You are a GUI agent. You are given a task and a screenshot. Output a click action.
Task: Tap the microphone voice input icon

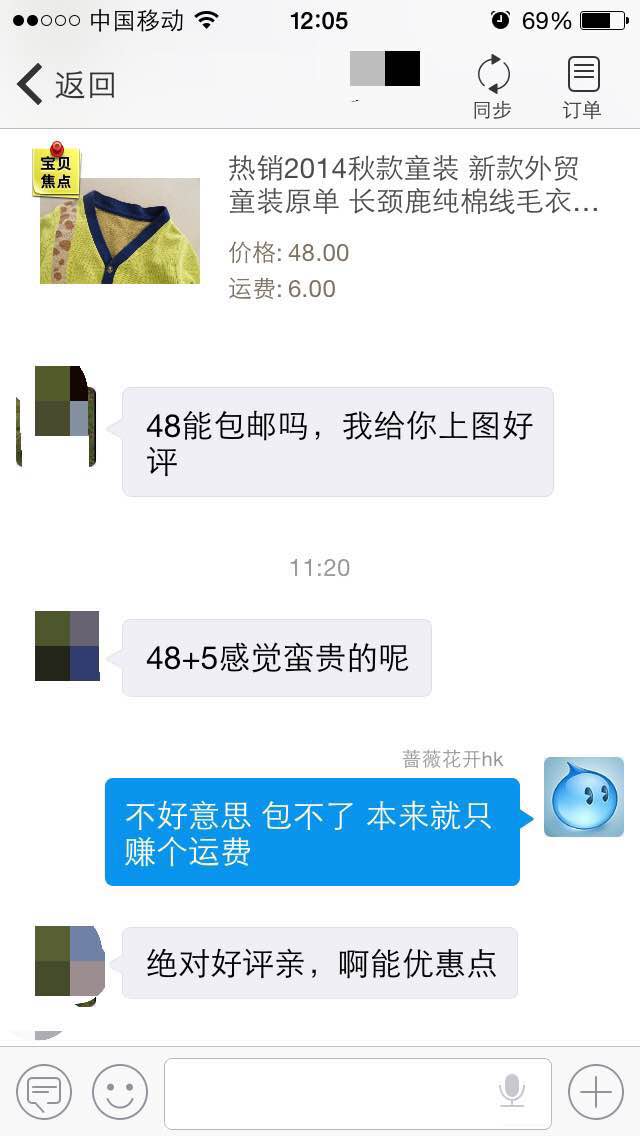(x=512, y=1091)
